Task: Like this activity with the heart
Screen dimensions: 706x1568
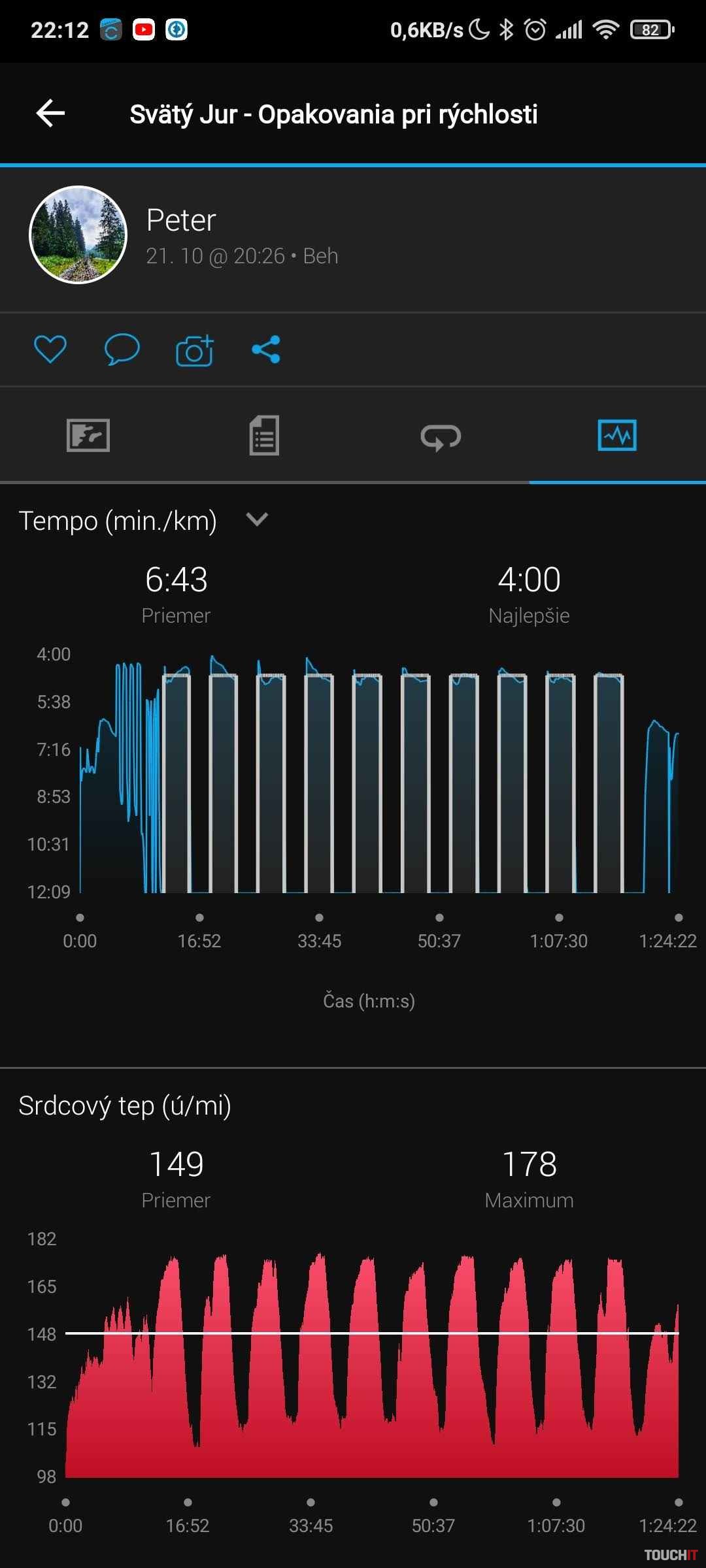Action: click(50, 349)
